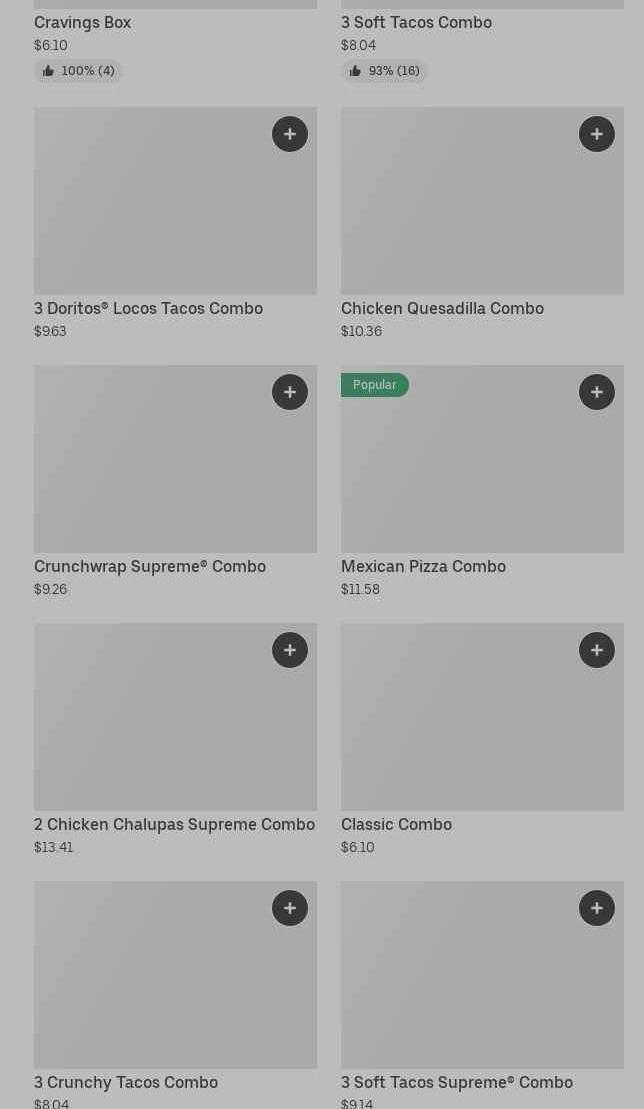Image resolution: width=644 pixels, height=1109 pixels.
Task: Open the Cravings Box item
Action: coord(83,22)
